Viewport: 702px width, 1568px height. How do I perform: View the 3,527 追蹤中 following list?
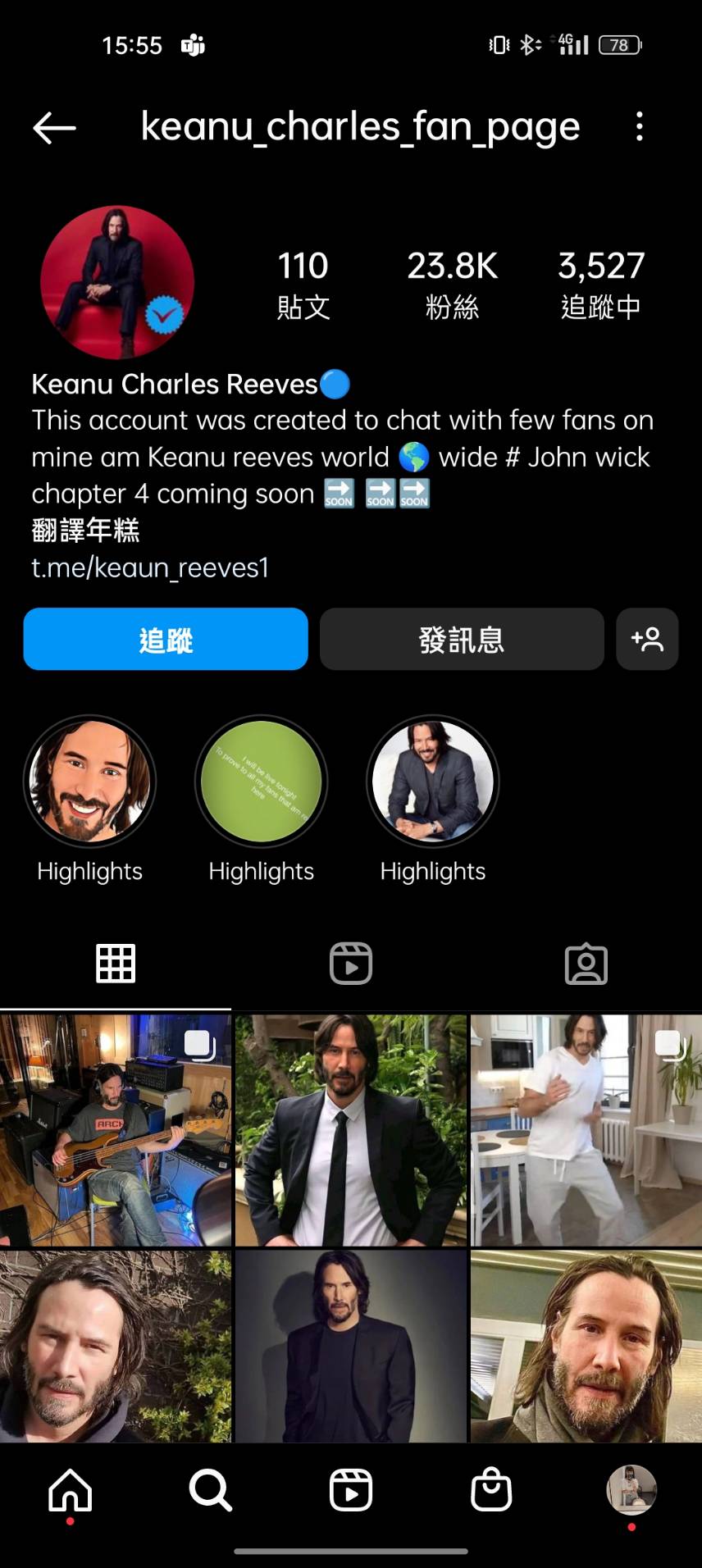(601, 284)
